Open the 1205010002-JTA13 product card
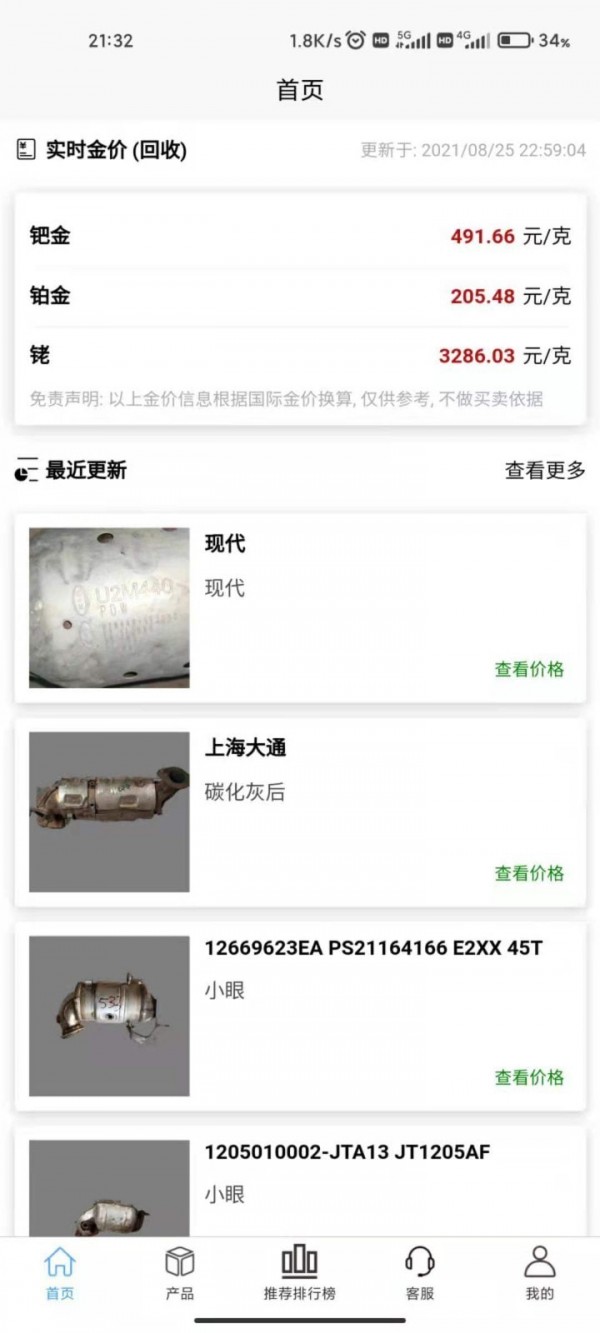600x1333 pixels. pyautogui.click(x=300, y=1185)
